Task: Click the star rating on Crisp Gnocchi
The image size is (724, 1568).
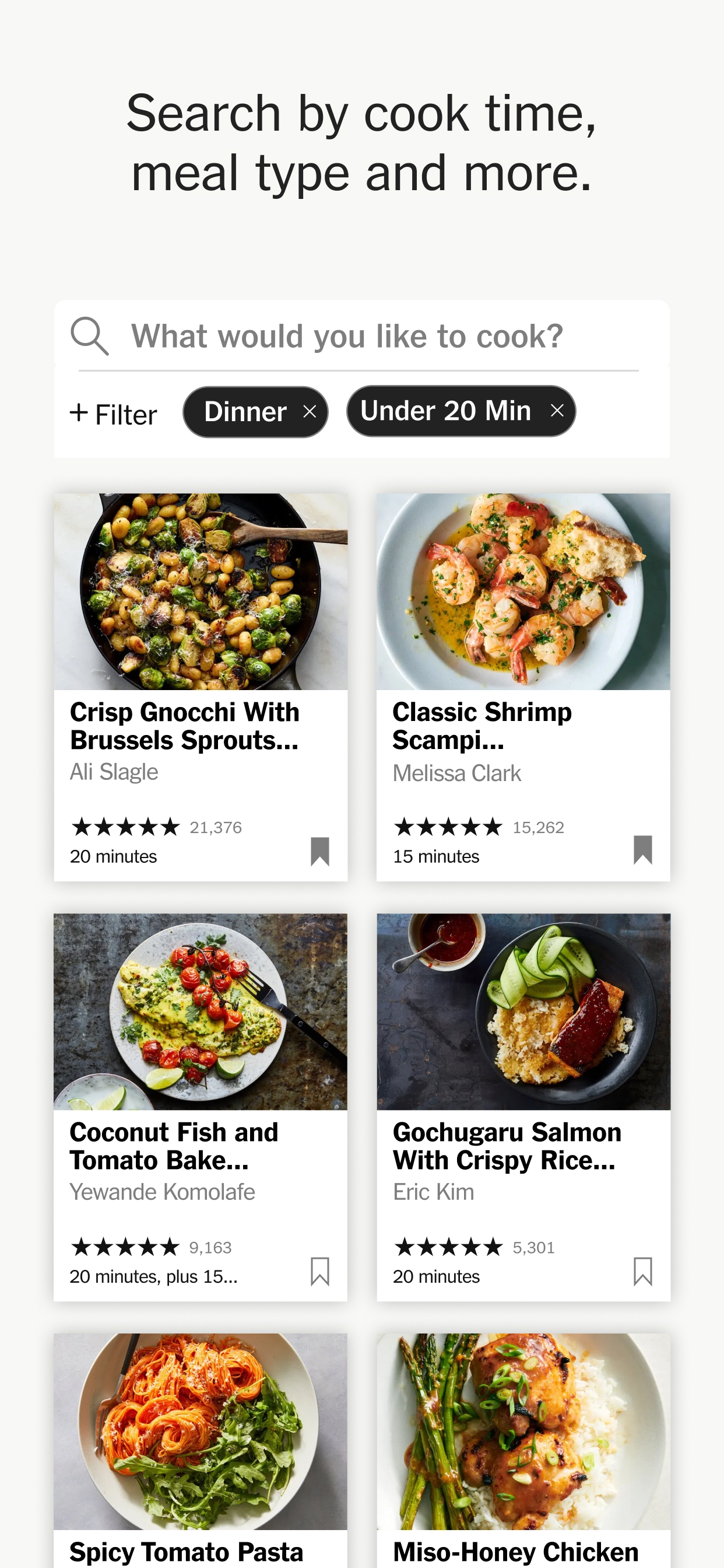Action: click(124, 827)
